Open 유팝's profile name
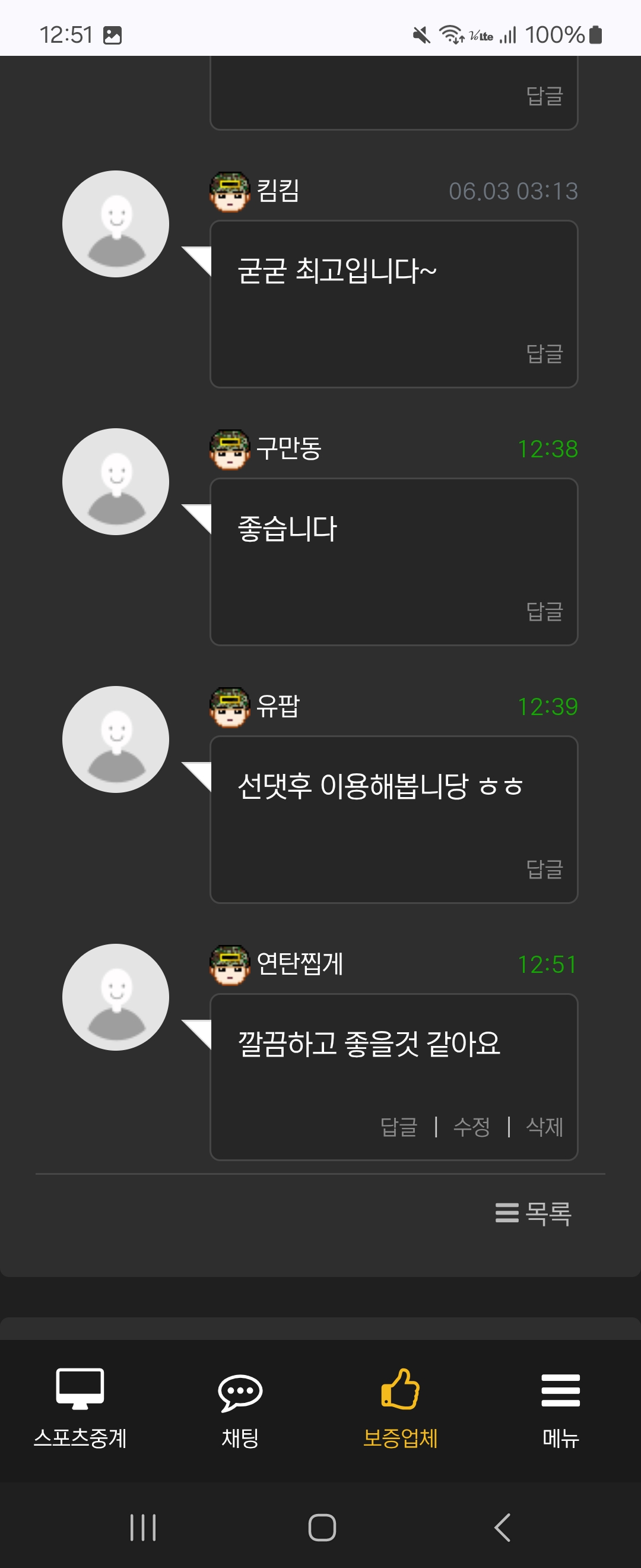Viewport: 641px width, 1568px height. [x=277, y=706]
